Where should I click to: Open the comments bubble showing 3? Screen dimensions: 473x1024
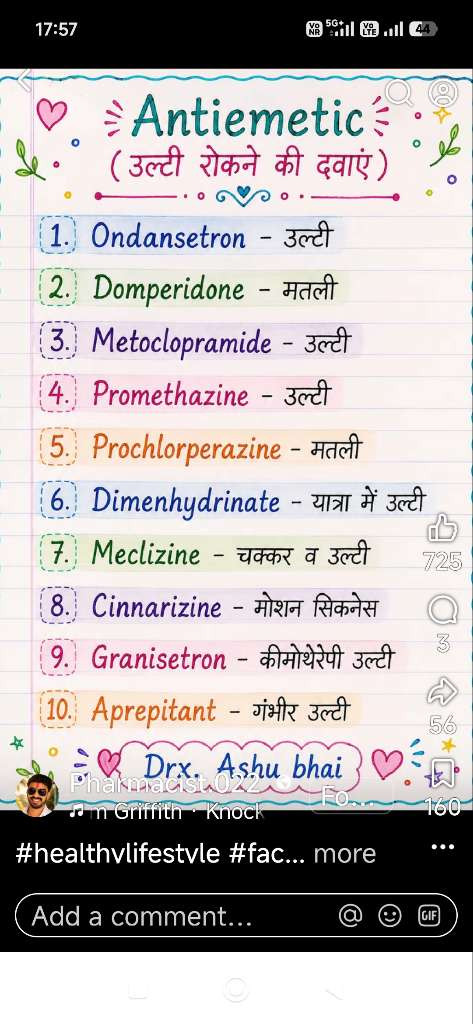click(442, 612)
